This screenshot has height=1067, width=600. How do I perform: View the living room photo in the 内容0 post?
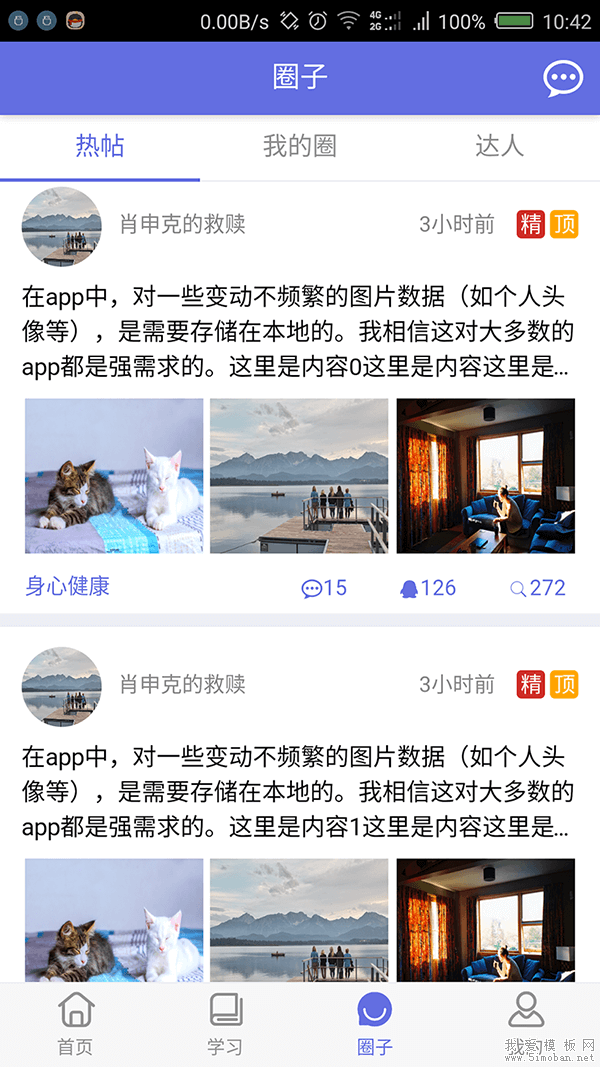pyautogui.click(x=486, y=476)
